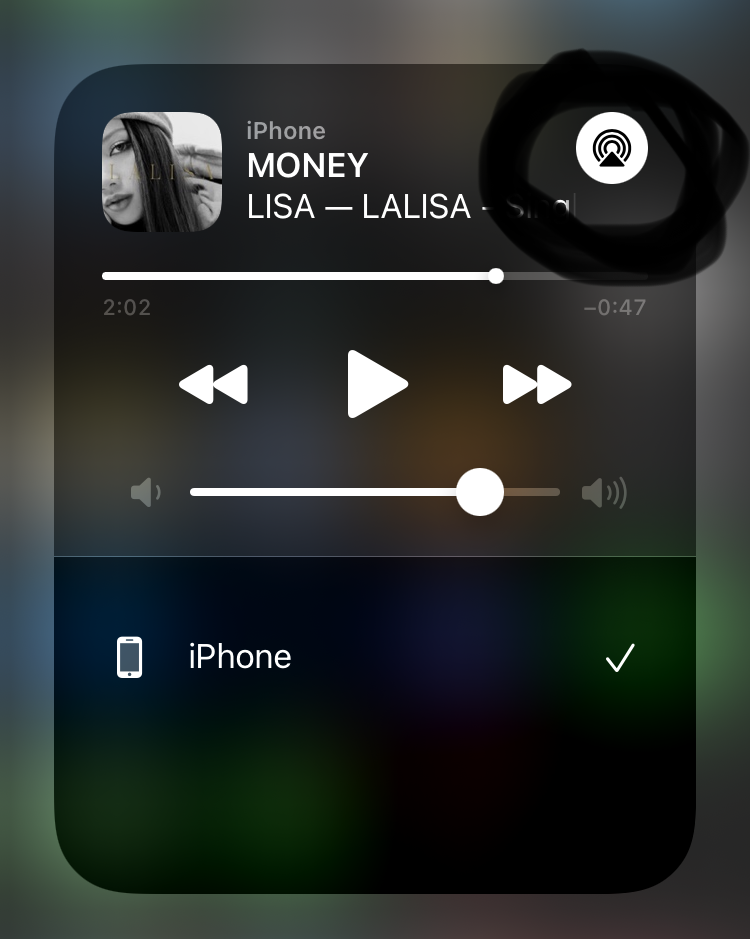The image size is (750, 939).
Task: Resume playback of MONEY
Action: coord(377,384)
